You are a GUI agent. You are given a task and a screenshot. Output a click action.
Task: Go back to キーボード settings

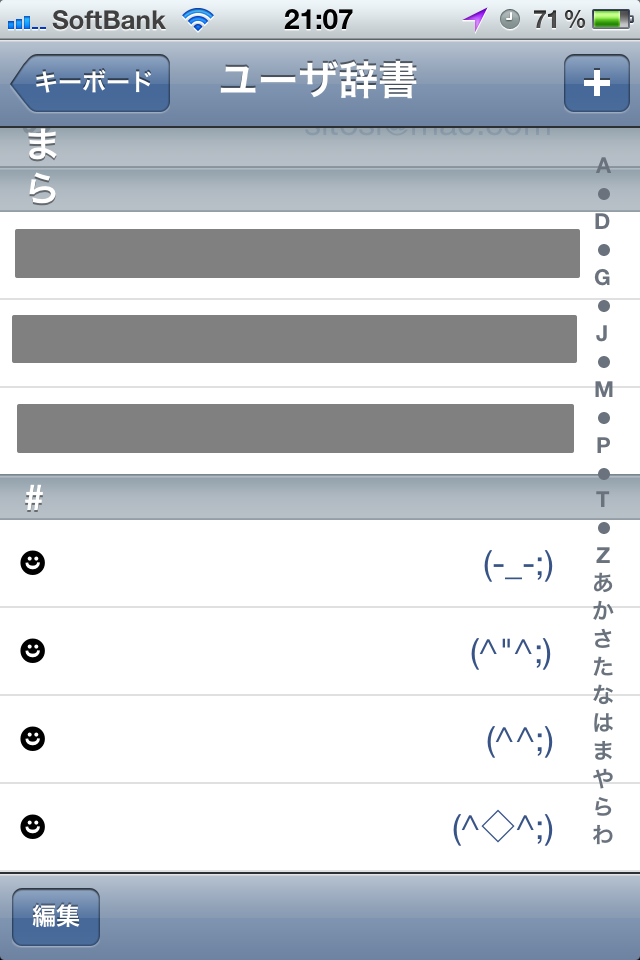coord(92,82)
